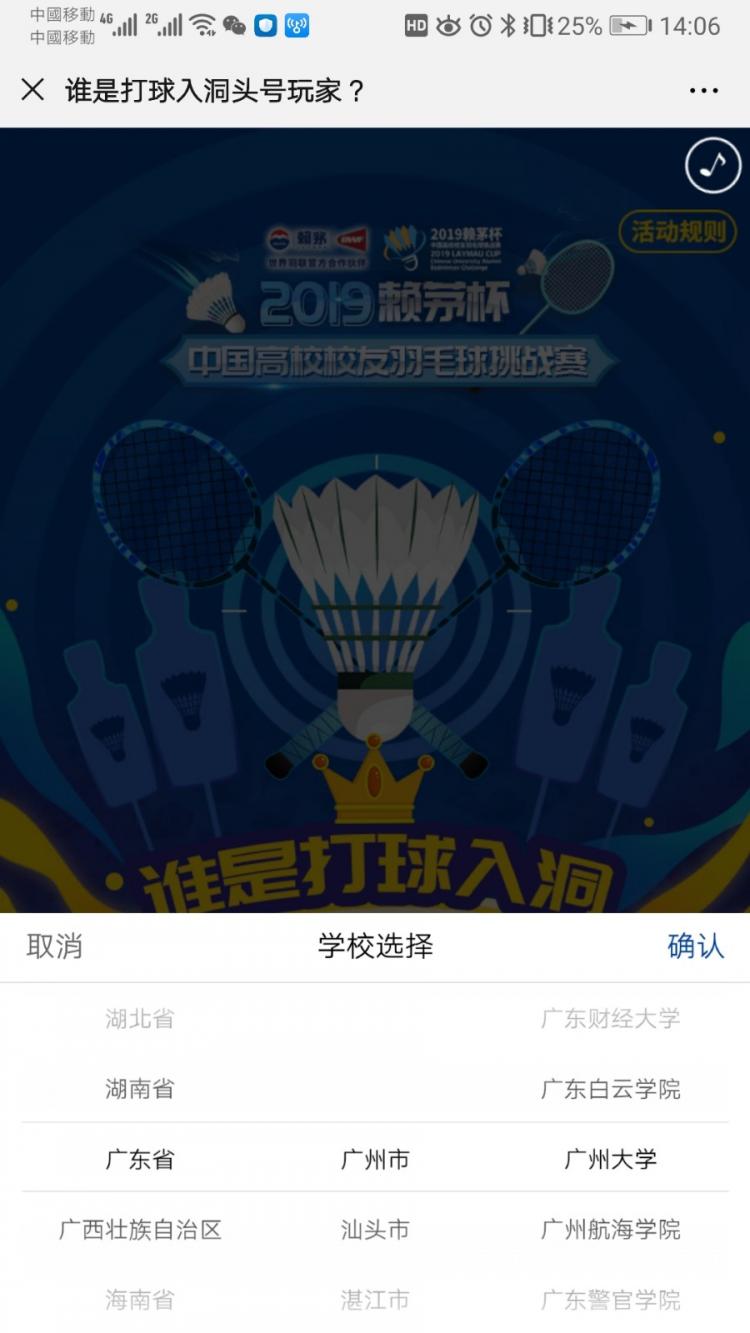The image size is (750, 1333).
Task: Select 湛江市 in the city column
Action: point(375,1299)
